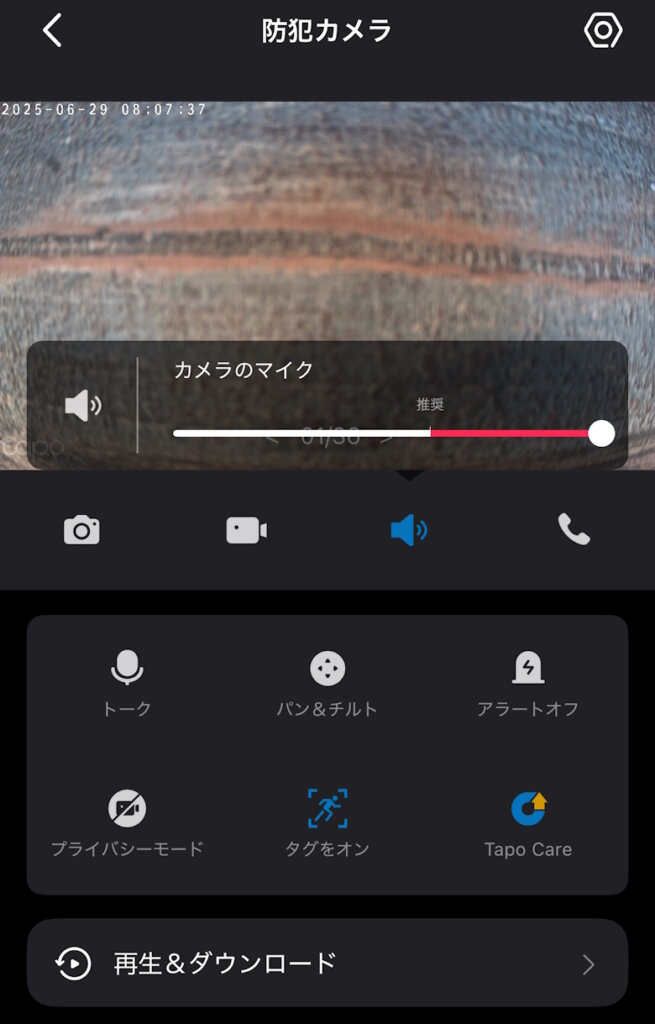Start video recording
The width and height of the screenshot is (655, 1024).
click(246, 530)
